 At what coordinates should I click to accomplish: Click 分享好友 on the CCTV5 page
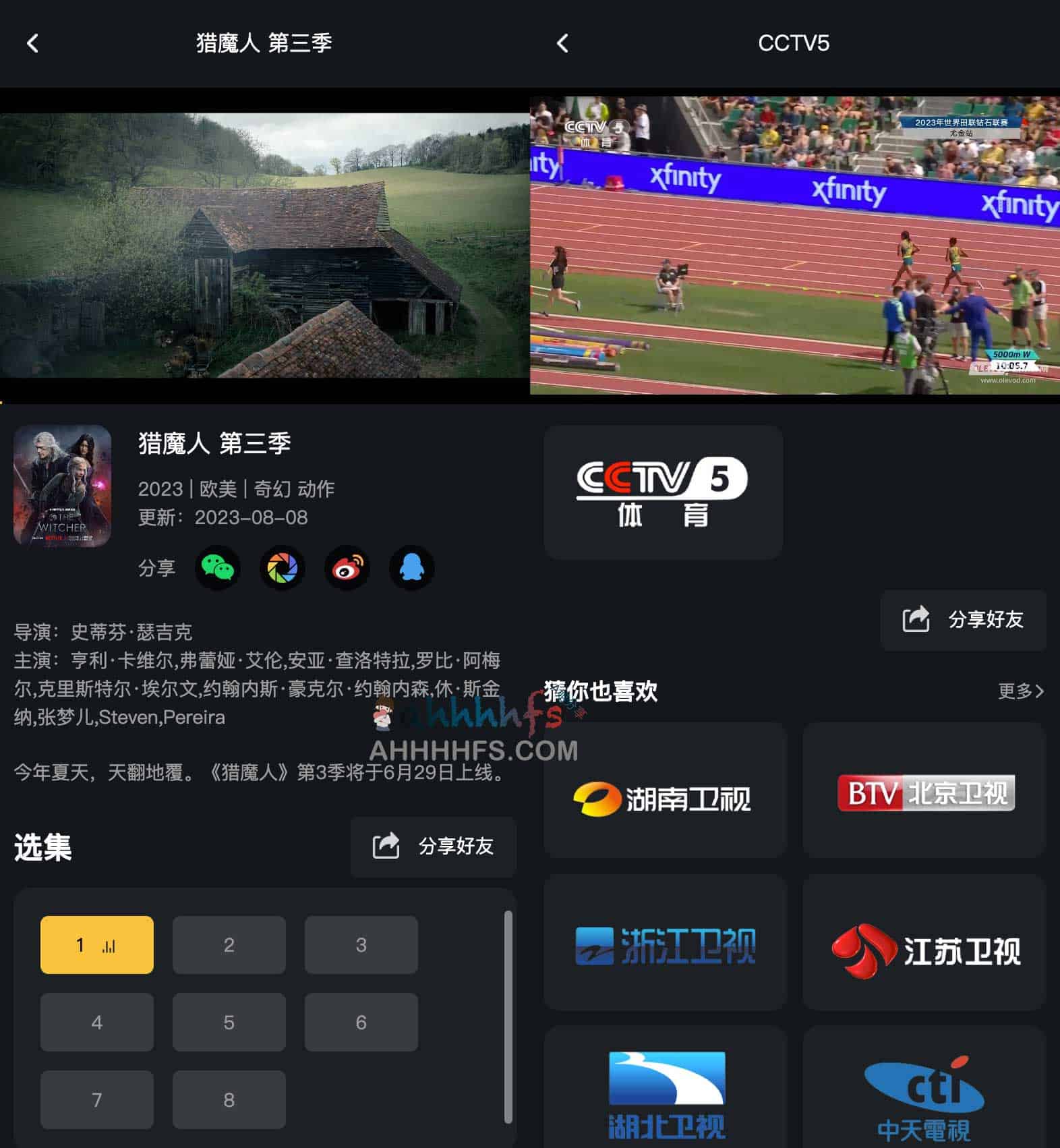pos(963,621)
